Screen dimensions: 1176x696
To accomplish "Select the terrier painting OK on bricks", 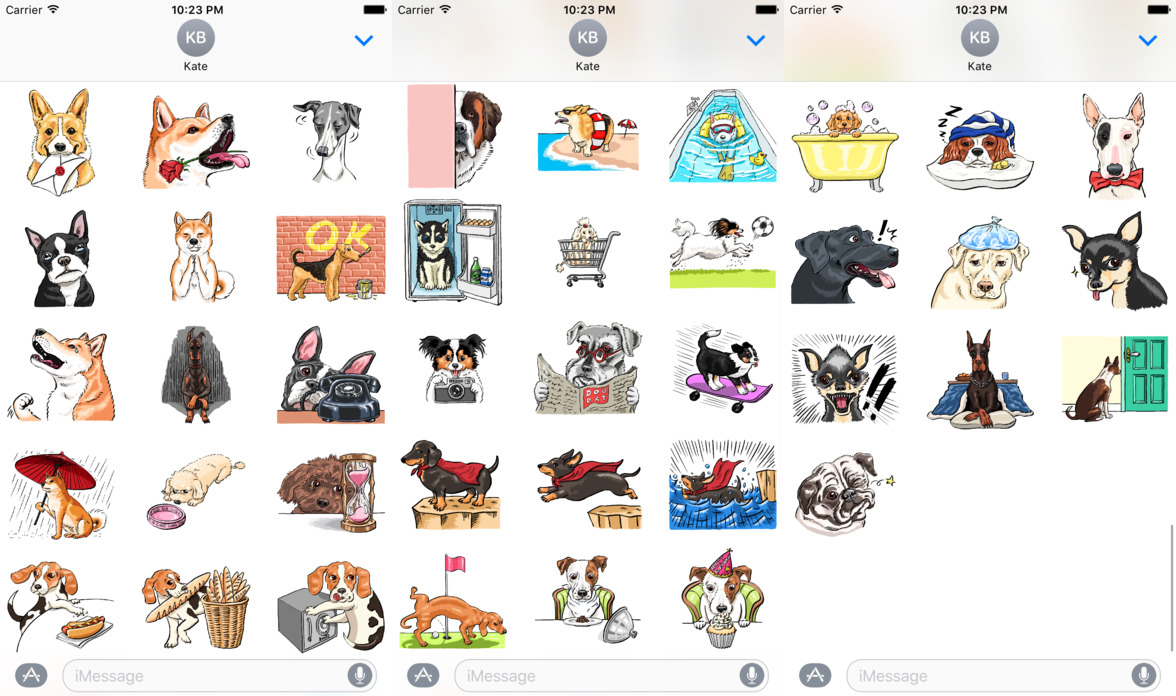I will pyautogui.click(x=330, y=257).
